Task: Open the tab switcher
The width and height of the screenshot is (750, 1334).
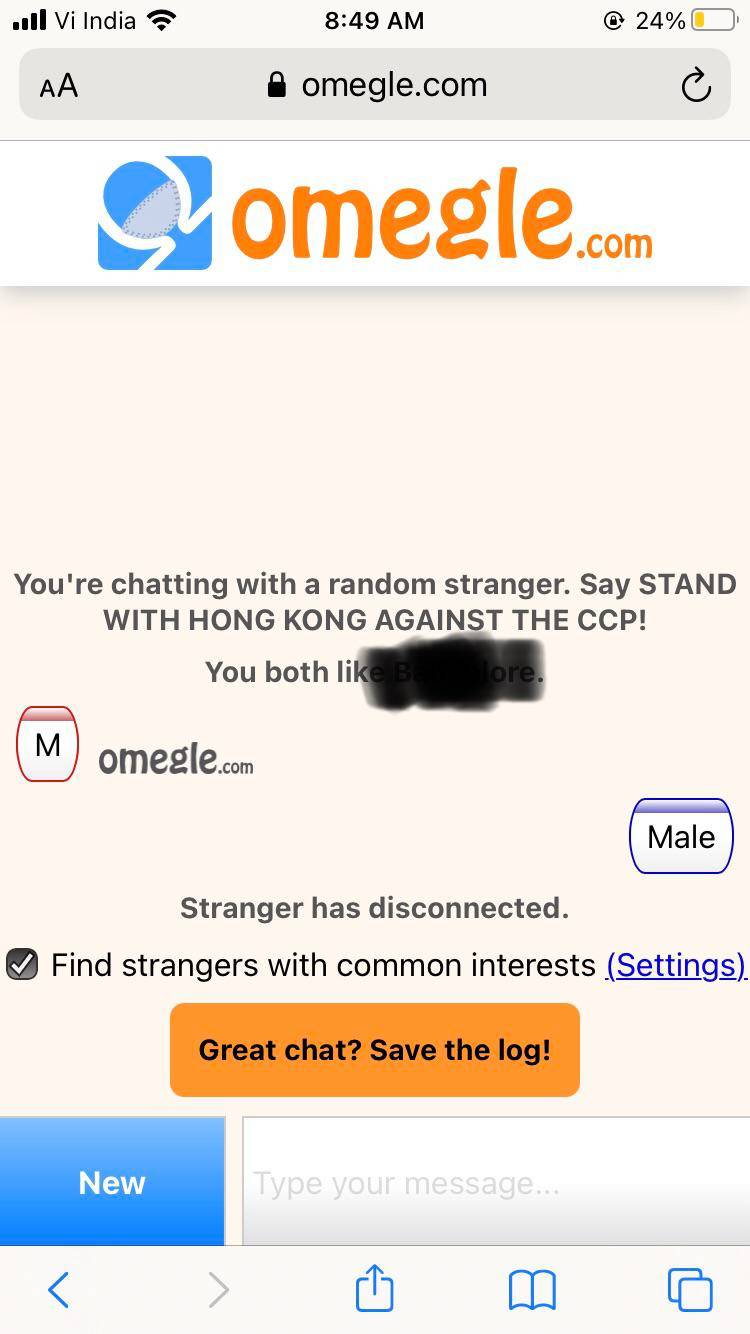Action: [689, 1289]
